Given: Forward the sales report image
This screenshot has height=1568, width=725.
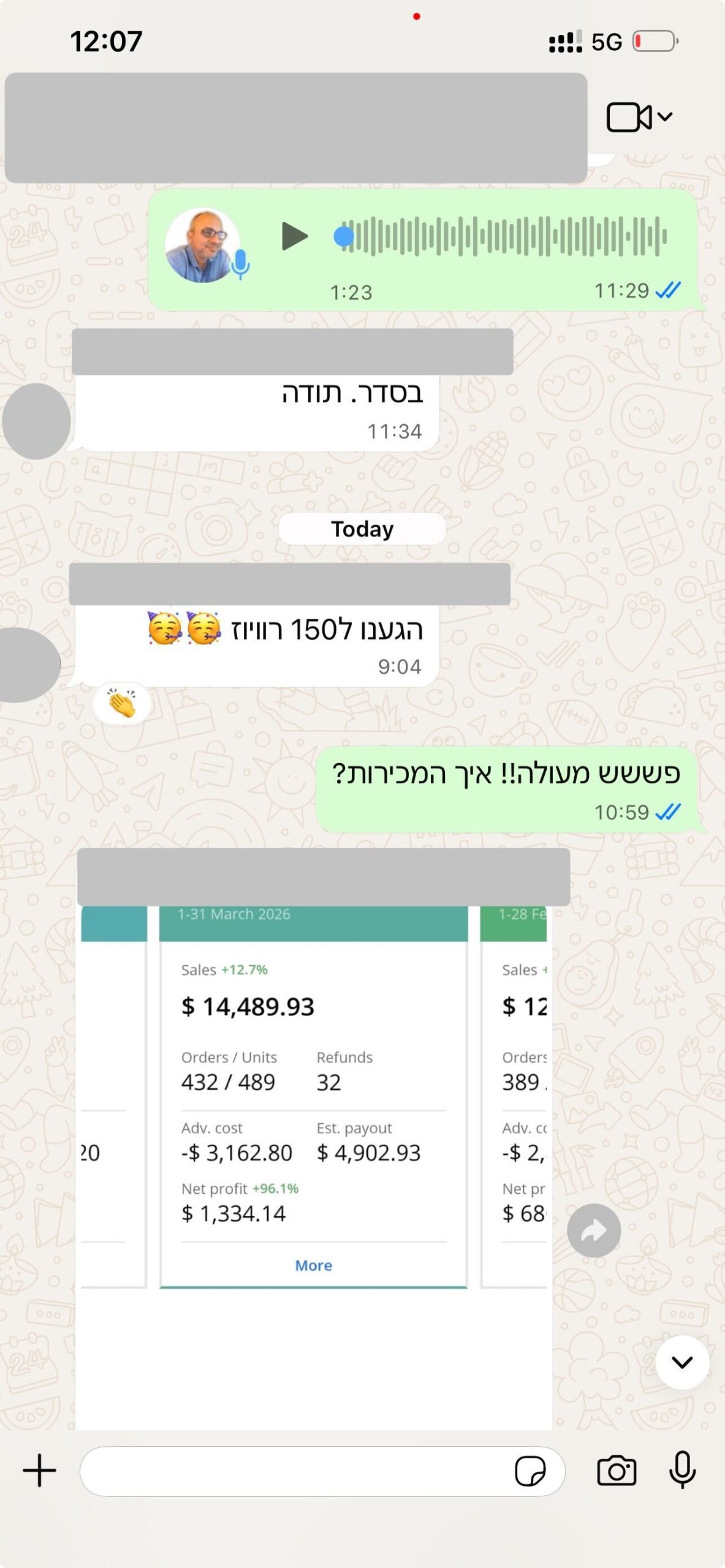Looking at the screenshot, I should pos(593,1231).
